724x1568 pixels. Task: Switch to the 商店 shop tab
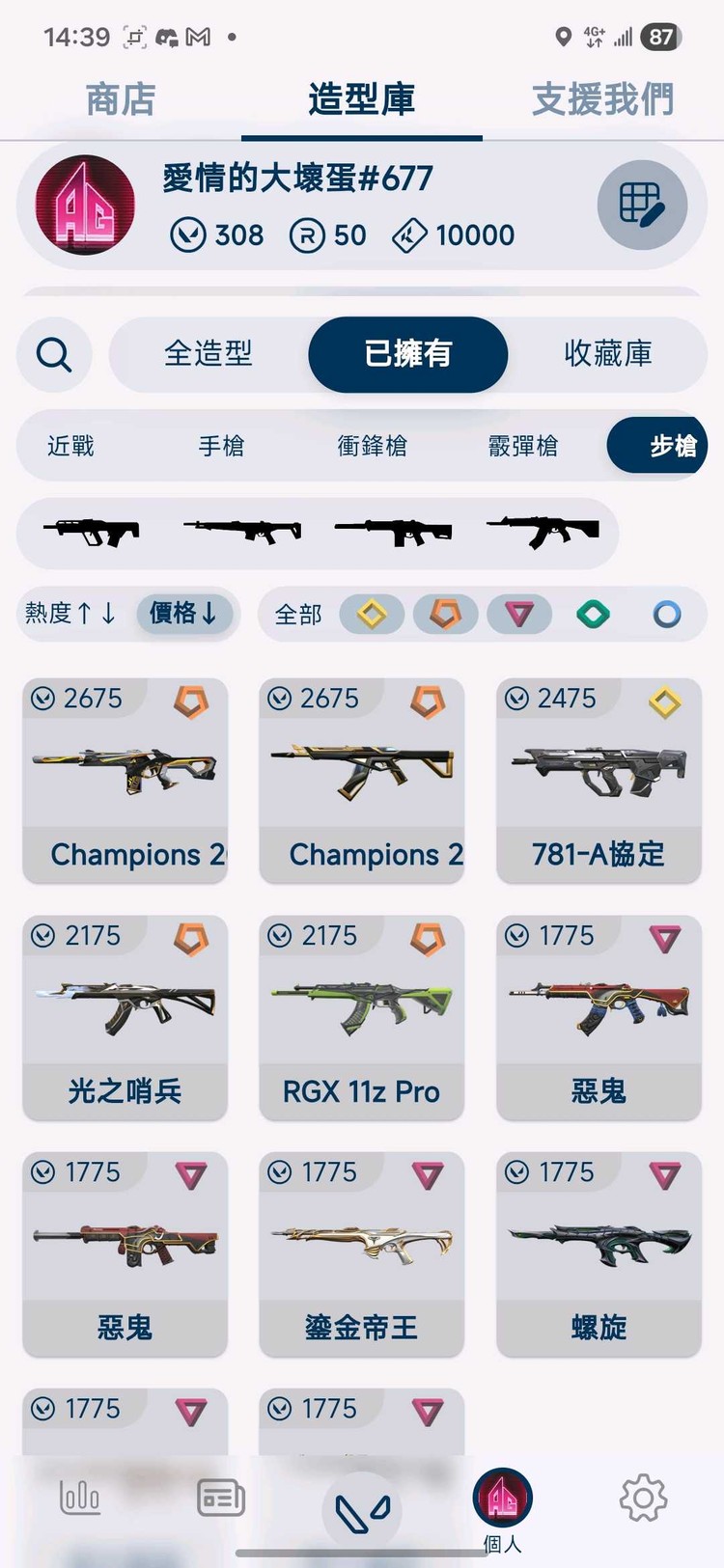(119, 97)
